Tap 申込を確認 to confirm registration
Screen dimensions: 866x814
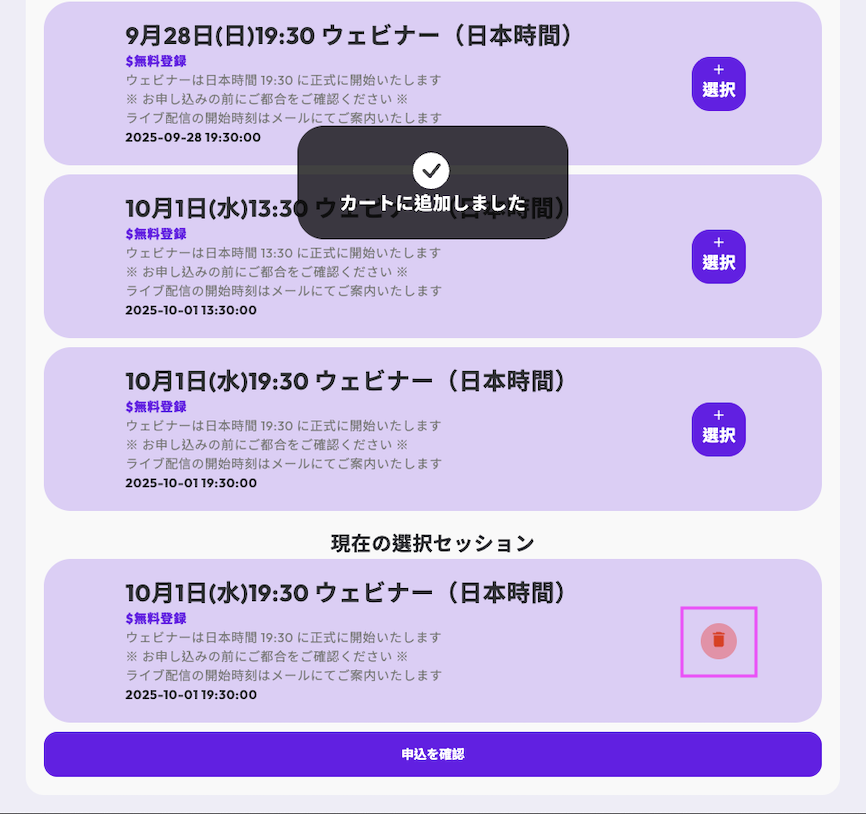[x=432, y=754]
